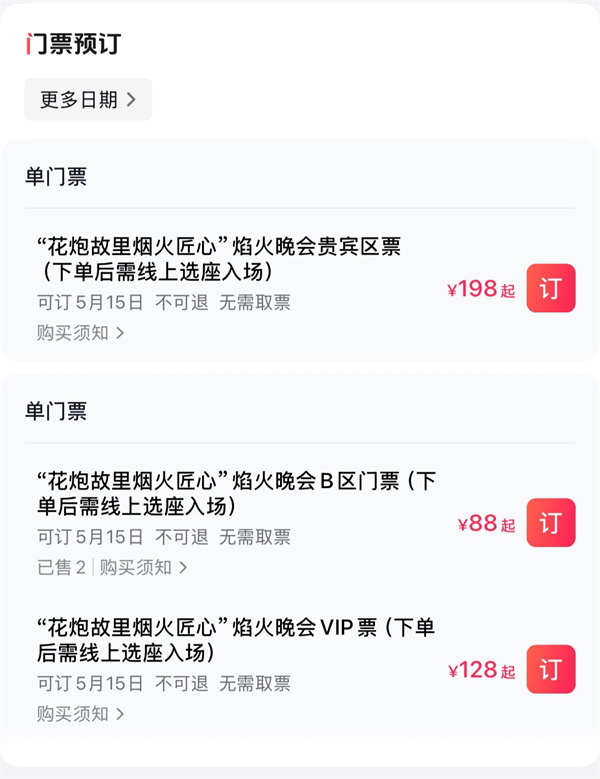Image resolution: width=600 pixels, height=779 pixels.
Task: Book the ¥128 VIP票 ticket
Action: click(x=551, y=669)
